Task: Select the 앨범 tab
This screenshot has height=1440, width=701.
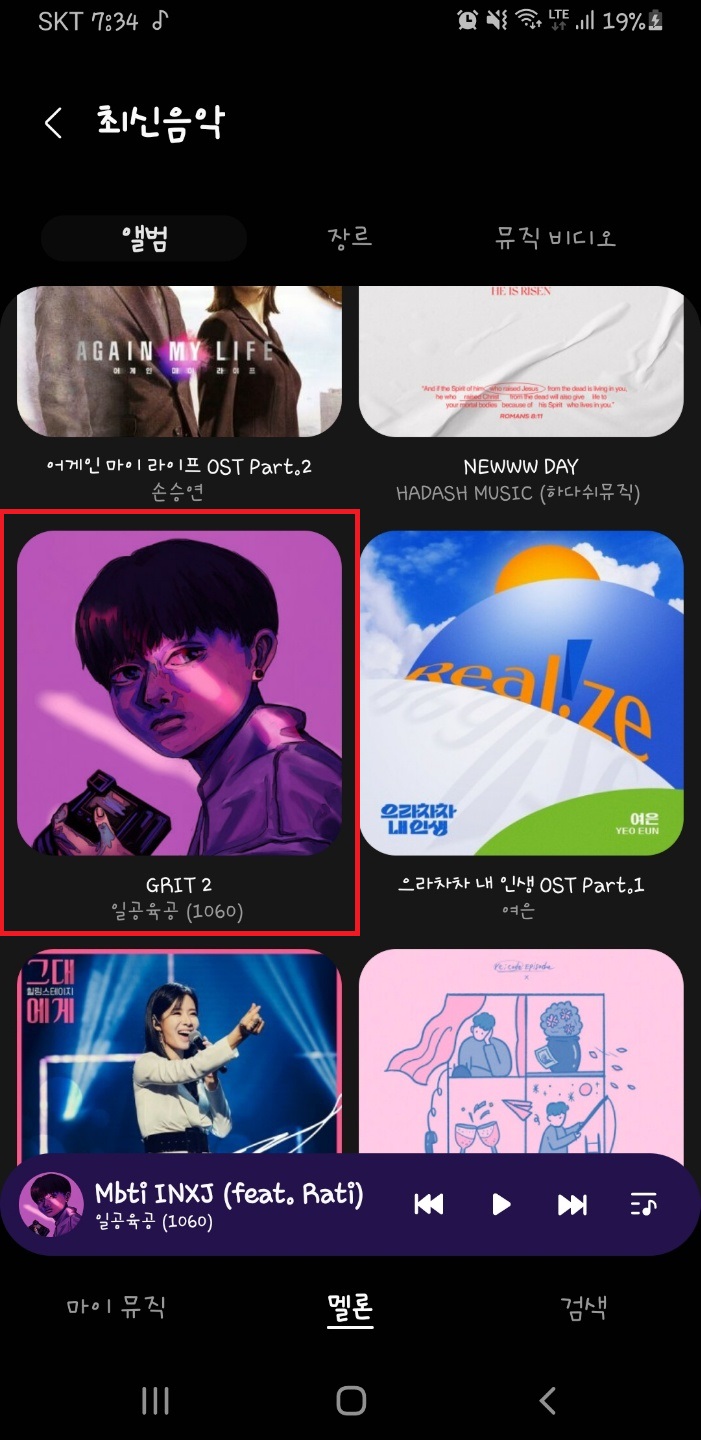Action: pos(144,238)
